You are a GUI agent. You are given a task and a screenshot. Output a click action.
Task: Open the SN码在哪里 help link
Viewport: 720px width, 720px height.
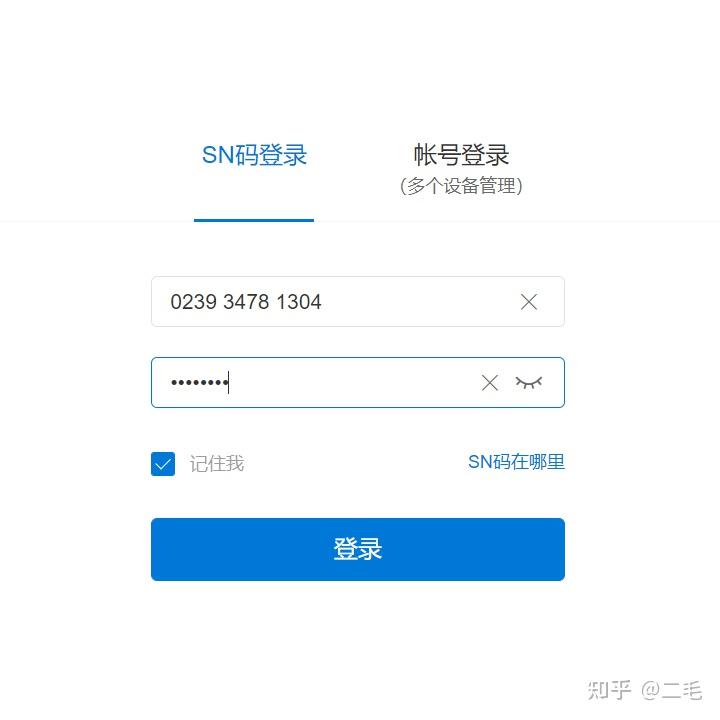pyautogui.click(x=516, y=462)
